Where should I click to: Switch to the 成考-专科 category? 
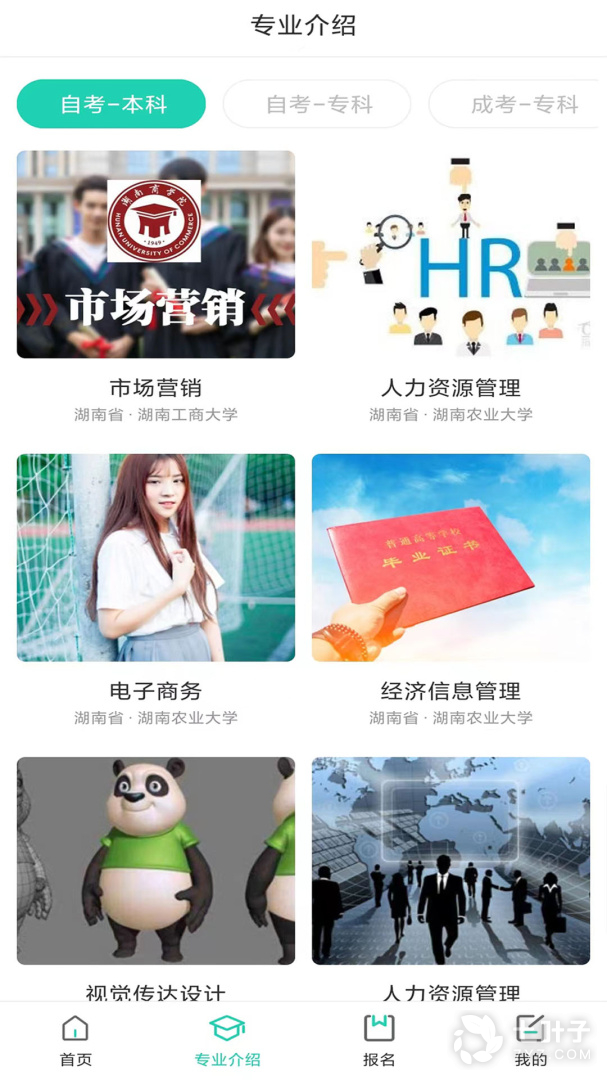[x=518, y=104]
